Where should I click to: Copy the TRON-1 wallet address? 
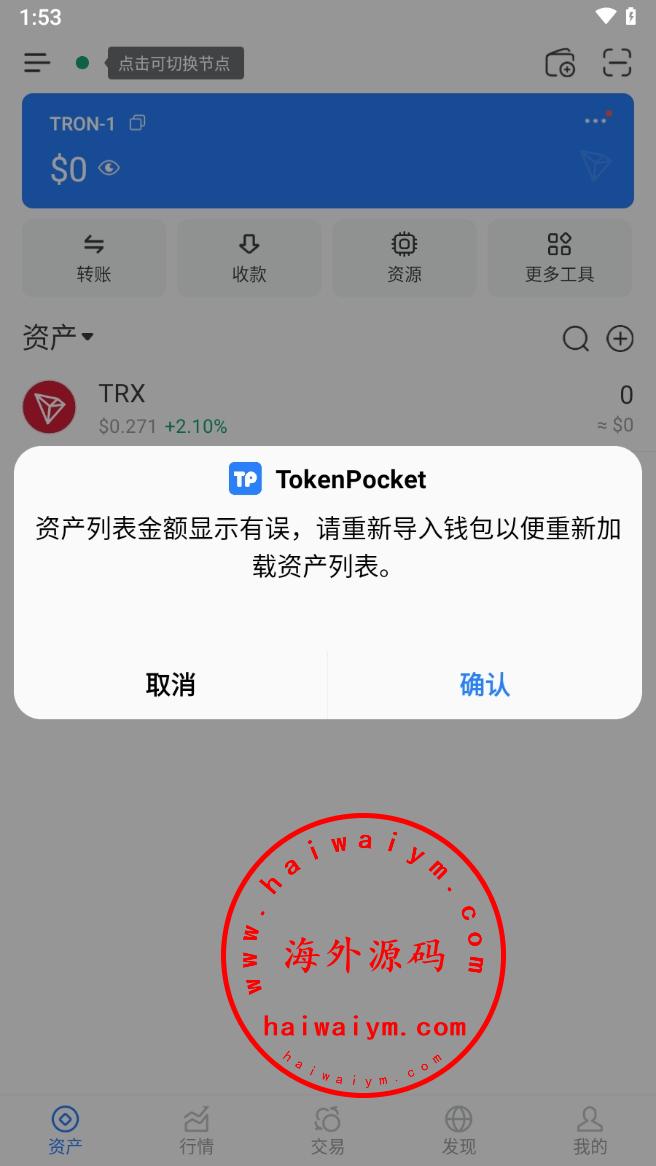(137, 123)
